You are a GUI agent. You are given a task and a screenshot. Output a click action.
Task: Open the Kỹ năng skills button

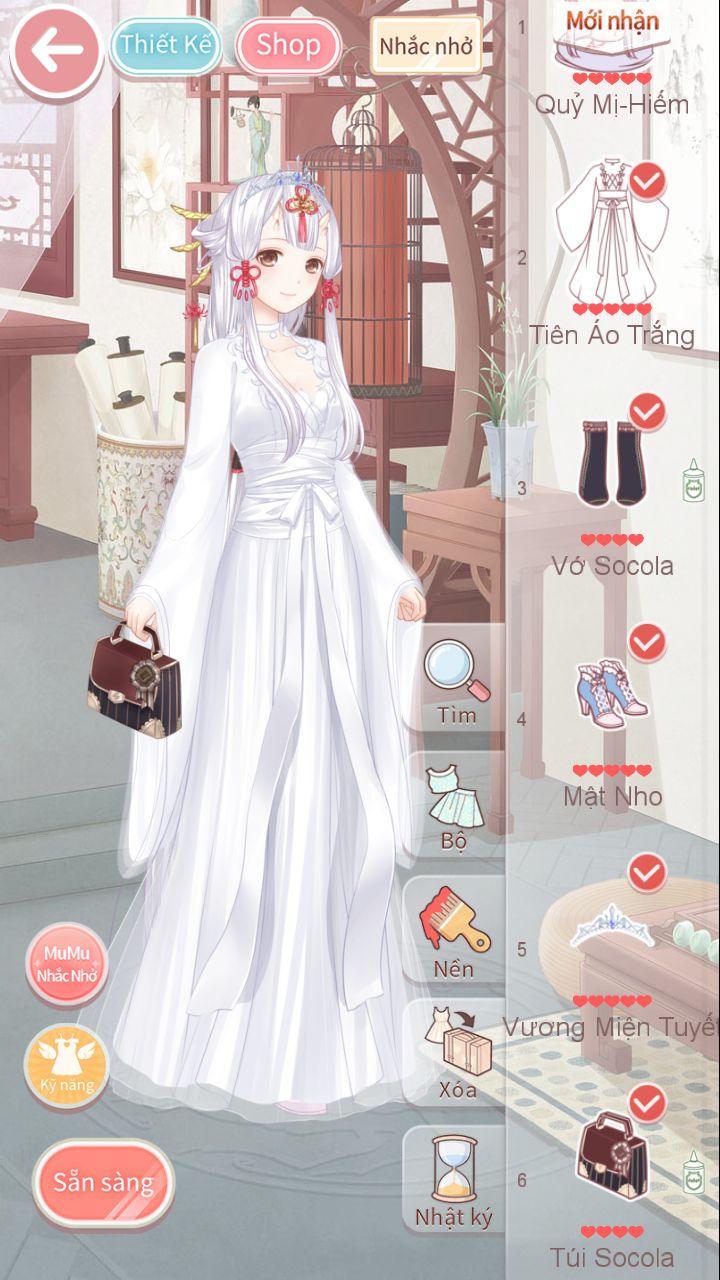coord(68,1066)
